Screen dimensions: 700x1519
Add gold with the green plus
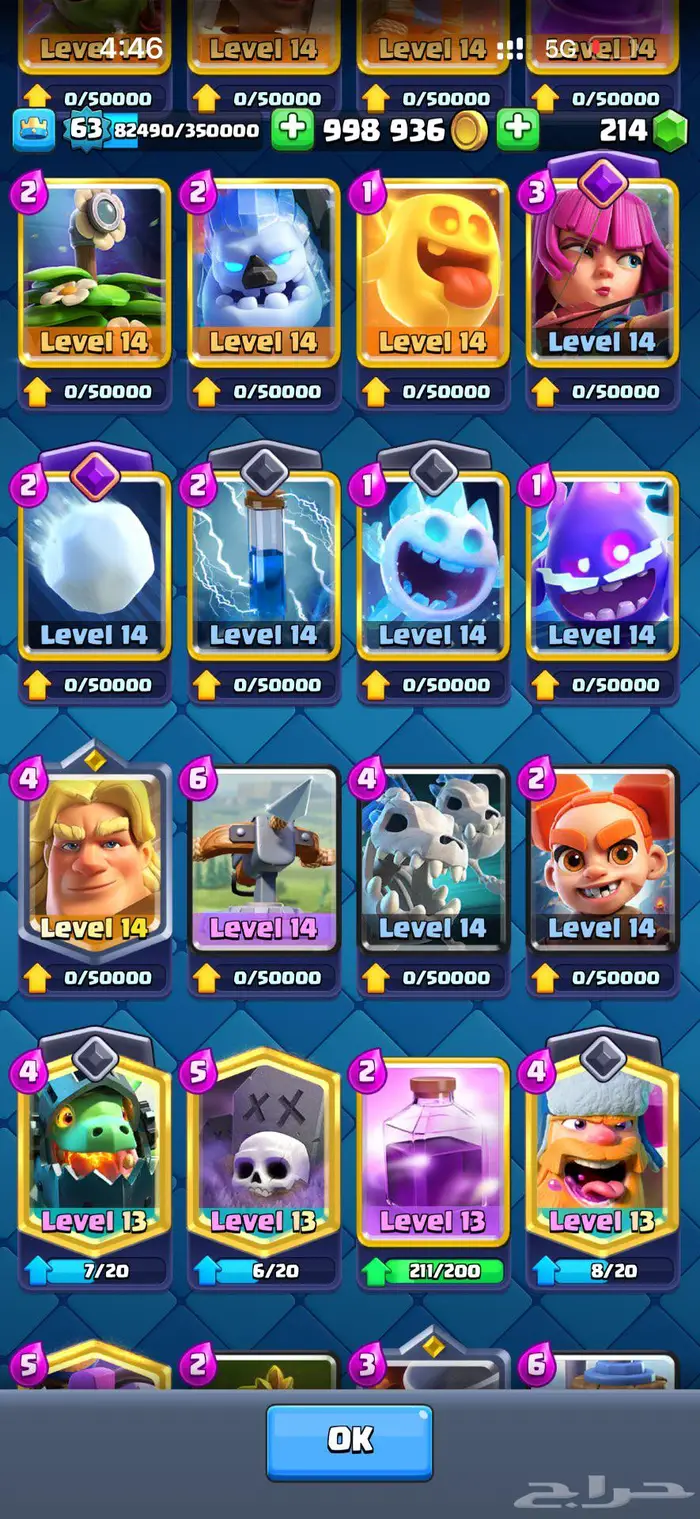(x=292, y=130)
